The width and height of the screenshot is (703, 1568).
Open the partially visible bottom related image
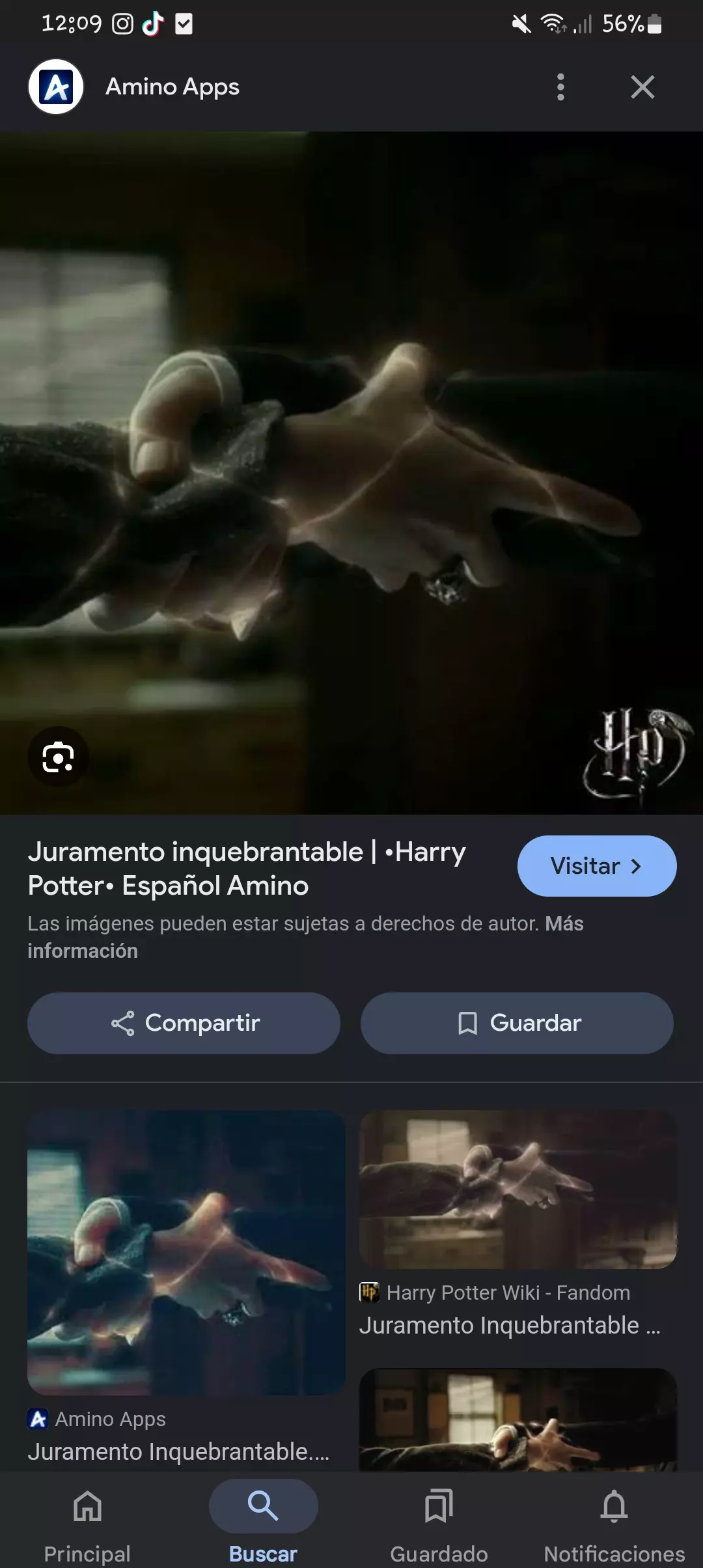[x=517, y=1420]
